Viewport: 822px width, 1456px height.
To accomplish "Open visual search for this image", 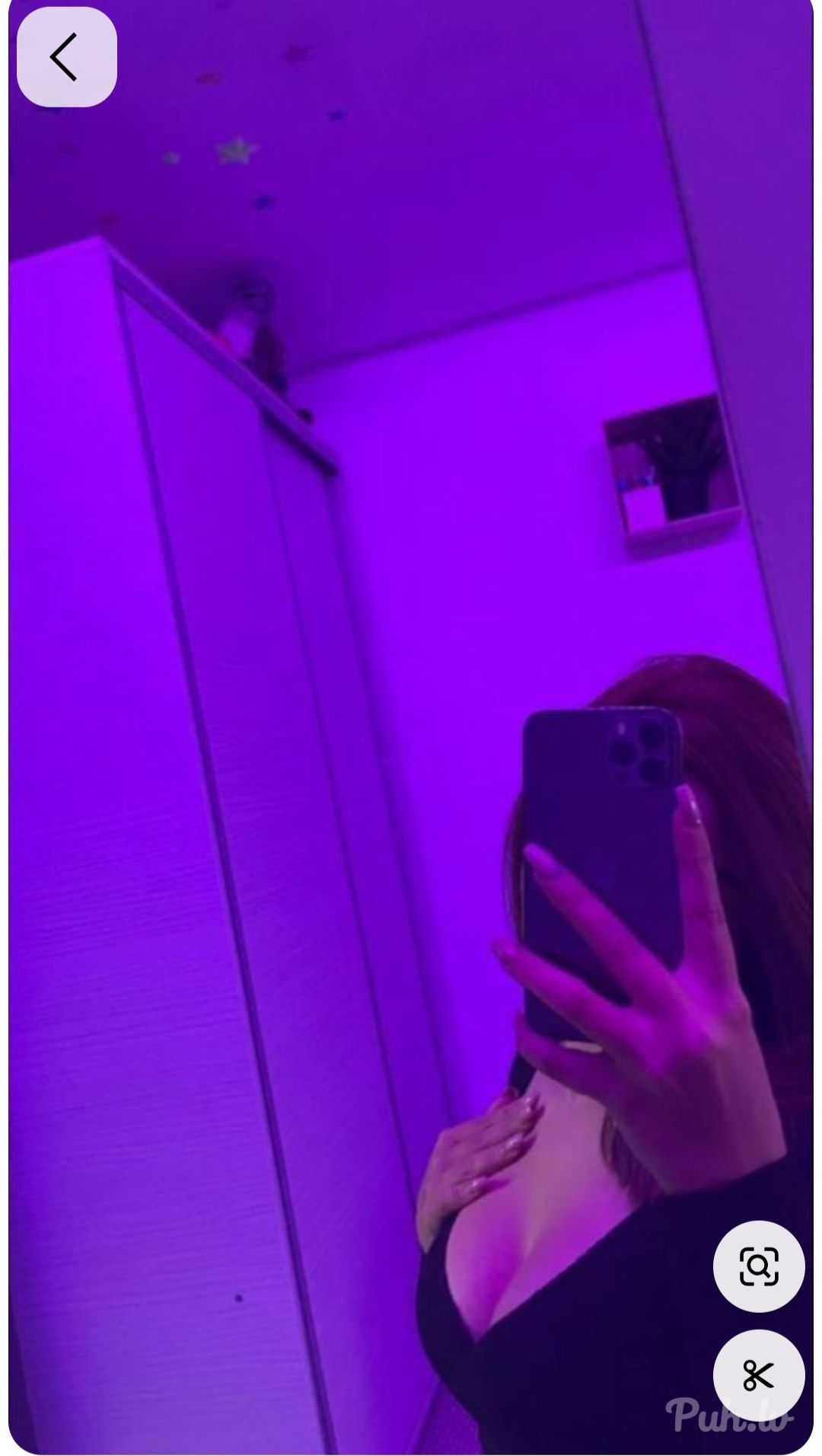I will coord(758,1266).
